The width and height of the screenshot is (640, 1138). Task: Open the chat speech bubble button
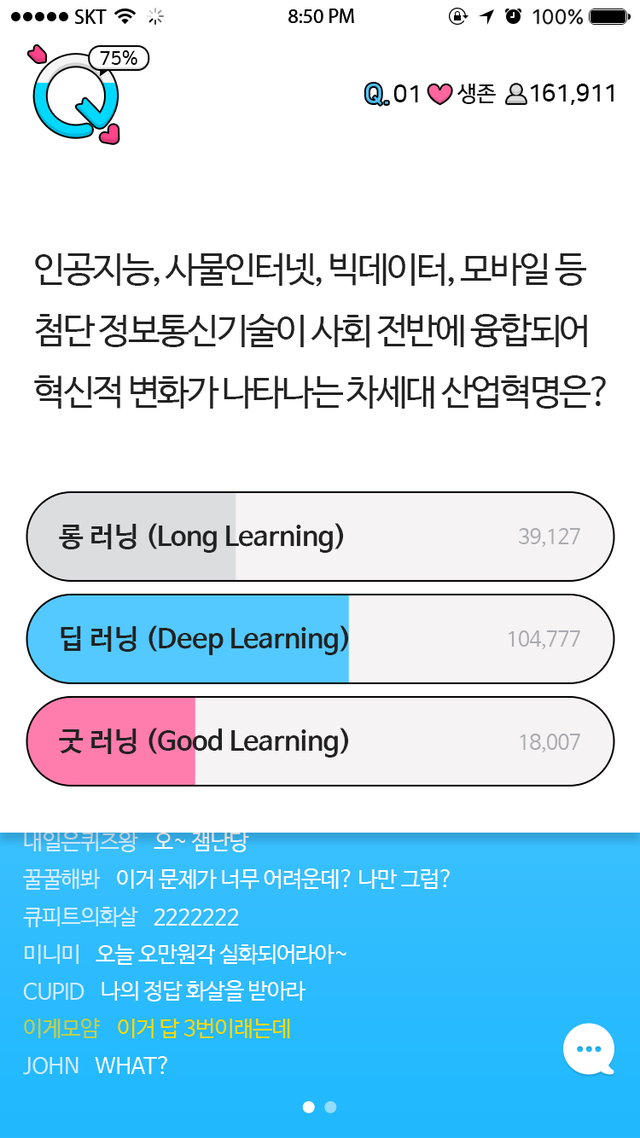589,1049
